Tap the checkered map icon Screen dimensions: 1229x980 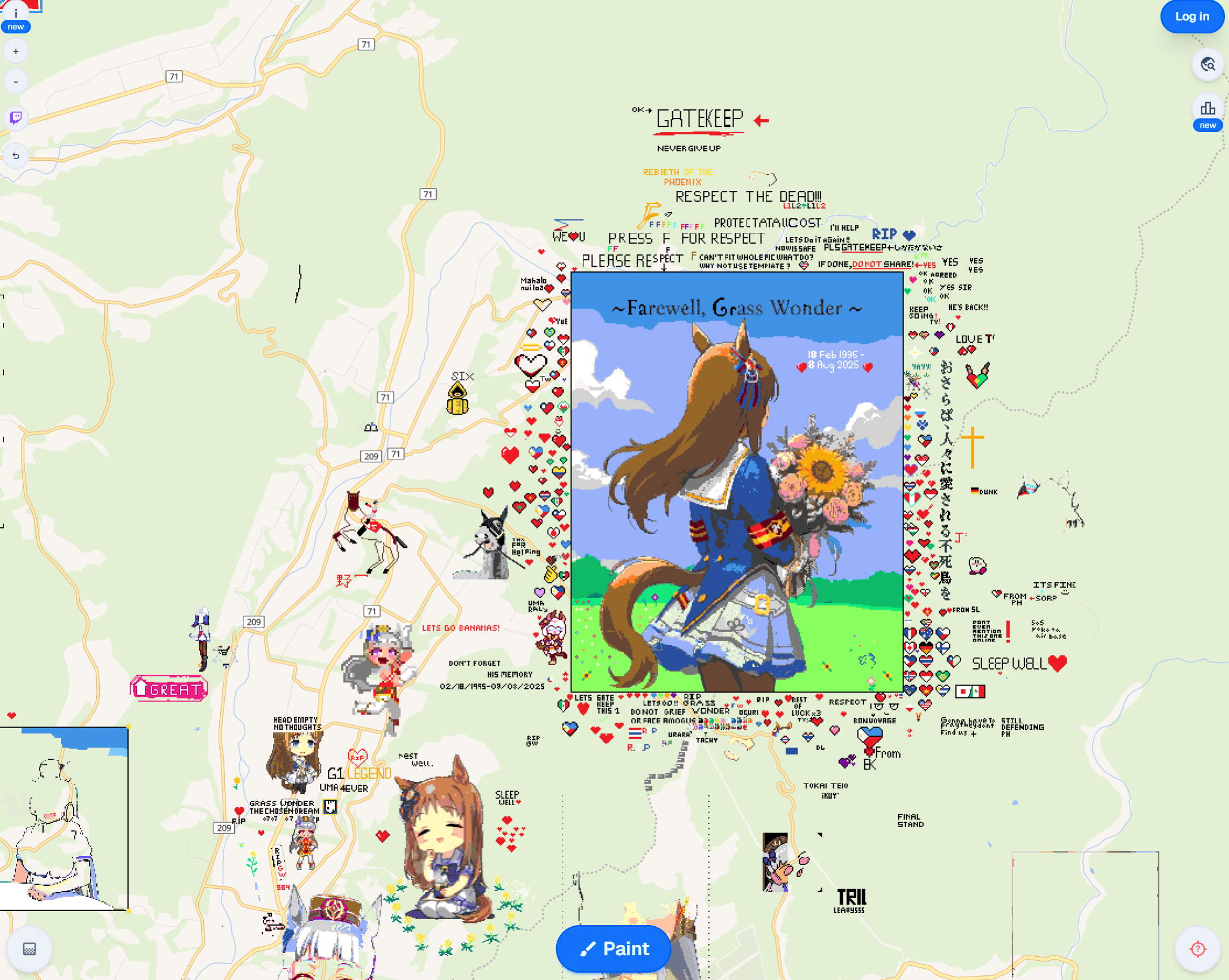(x=29, y=949)
